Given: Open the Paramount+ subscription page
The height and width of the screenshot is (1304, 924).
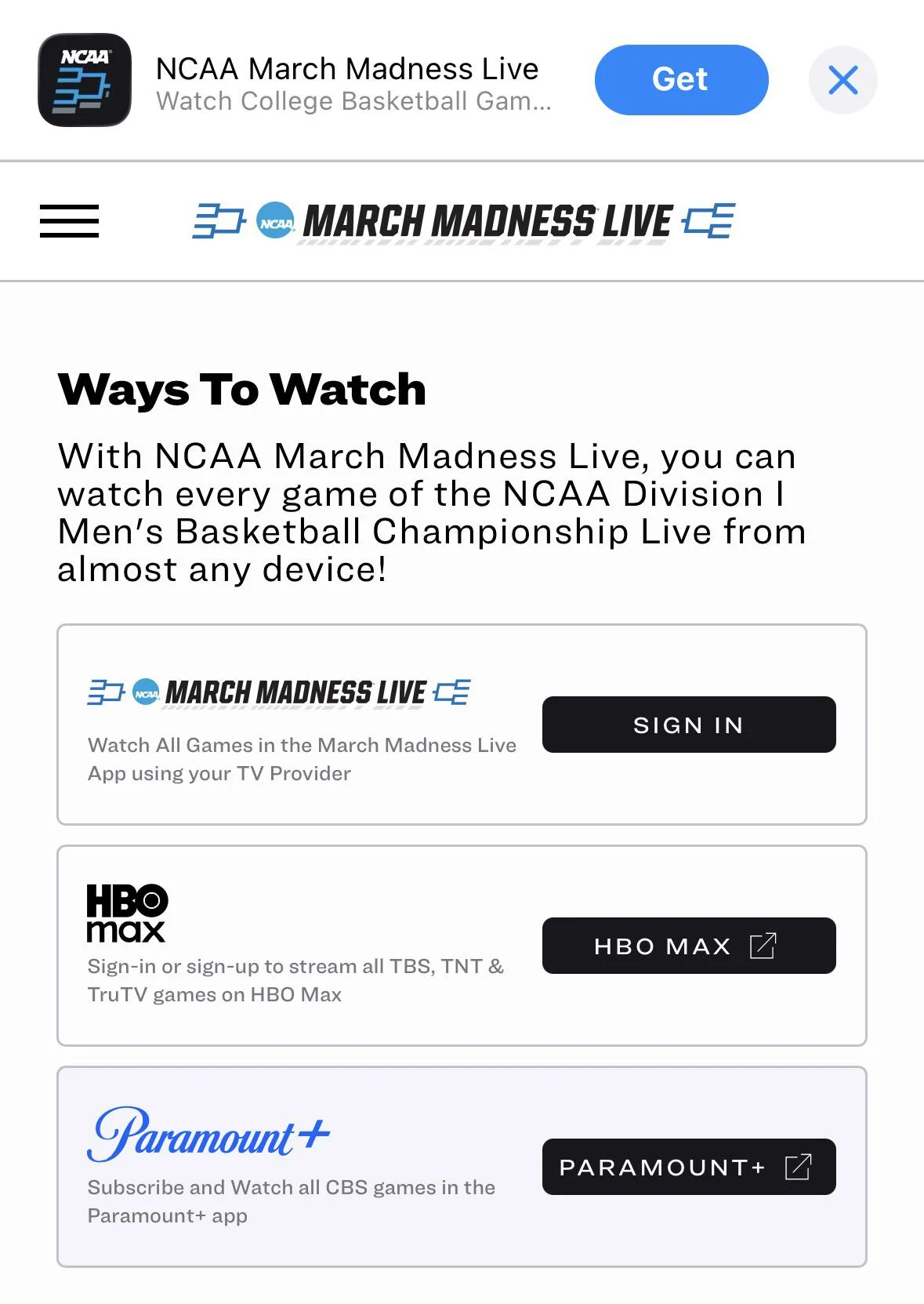Looking at the screenshot, I should pyautogui.click(x=689, y=1167).
